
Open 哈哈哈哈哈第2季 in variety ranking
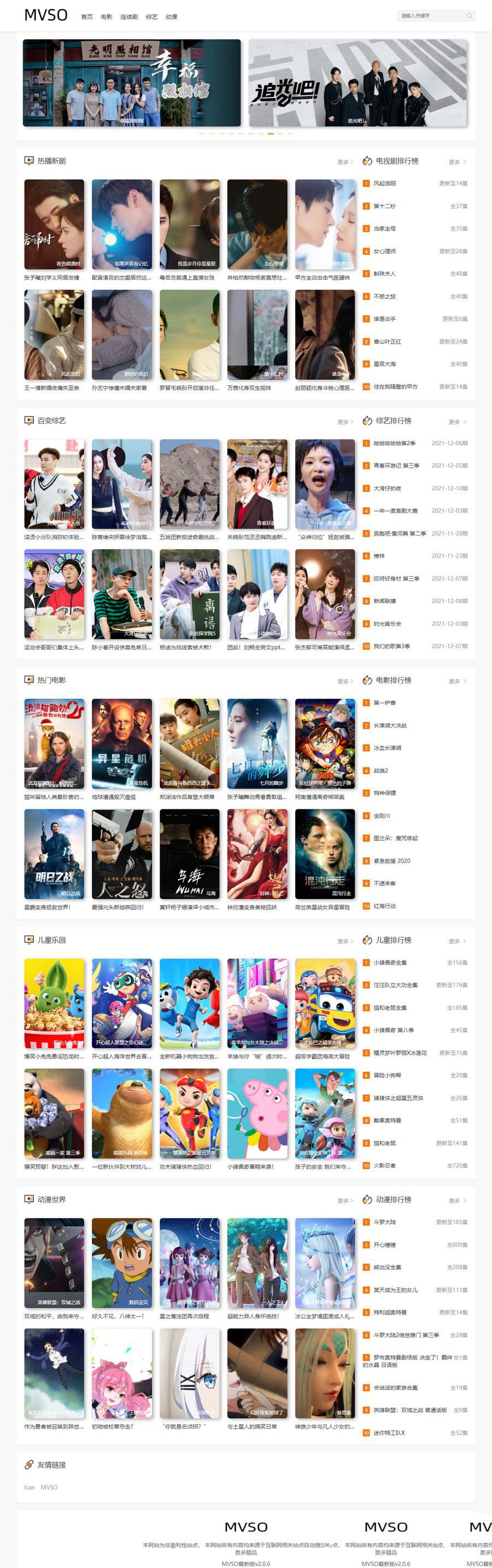395,443
